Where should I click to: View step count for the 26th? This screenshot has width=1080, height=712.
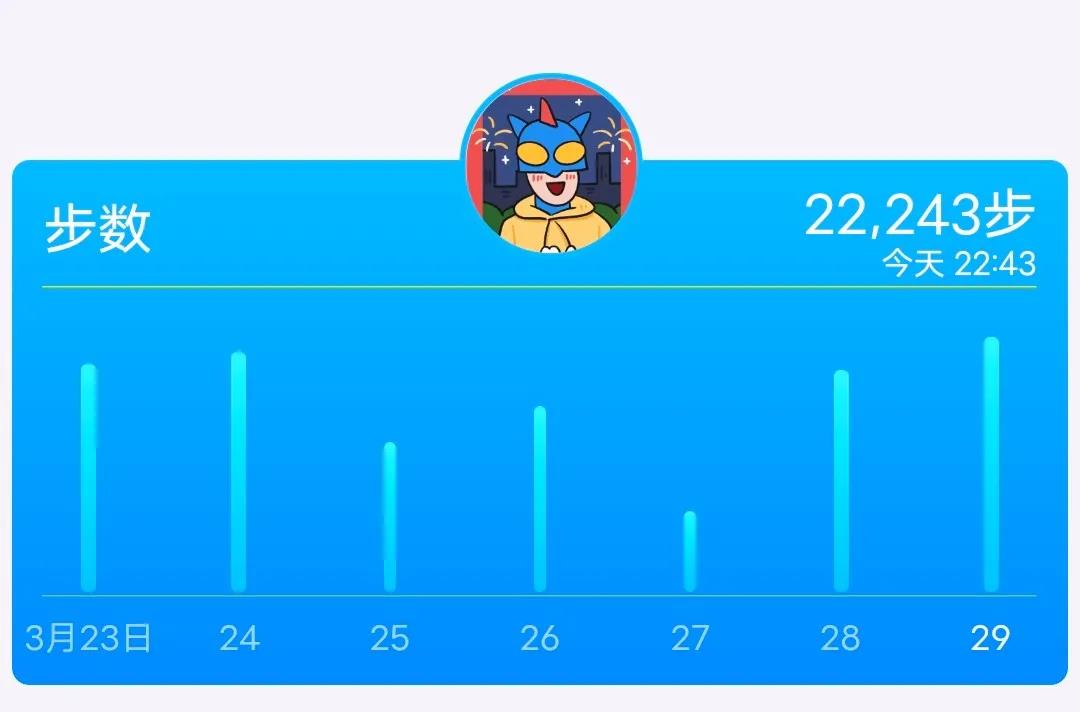[x=540, y=499]
